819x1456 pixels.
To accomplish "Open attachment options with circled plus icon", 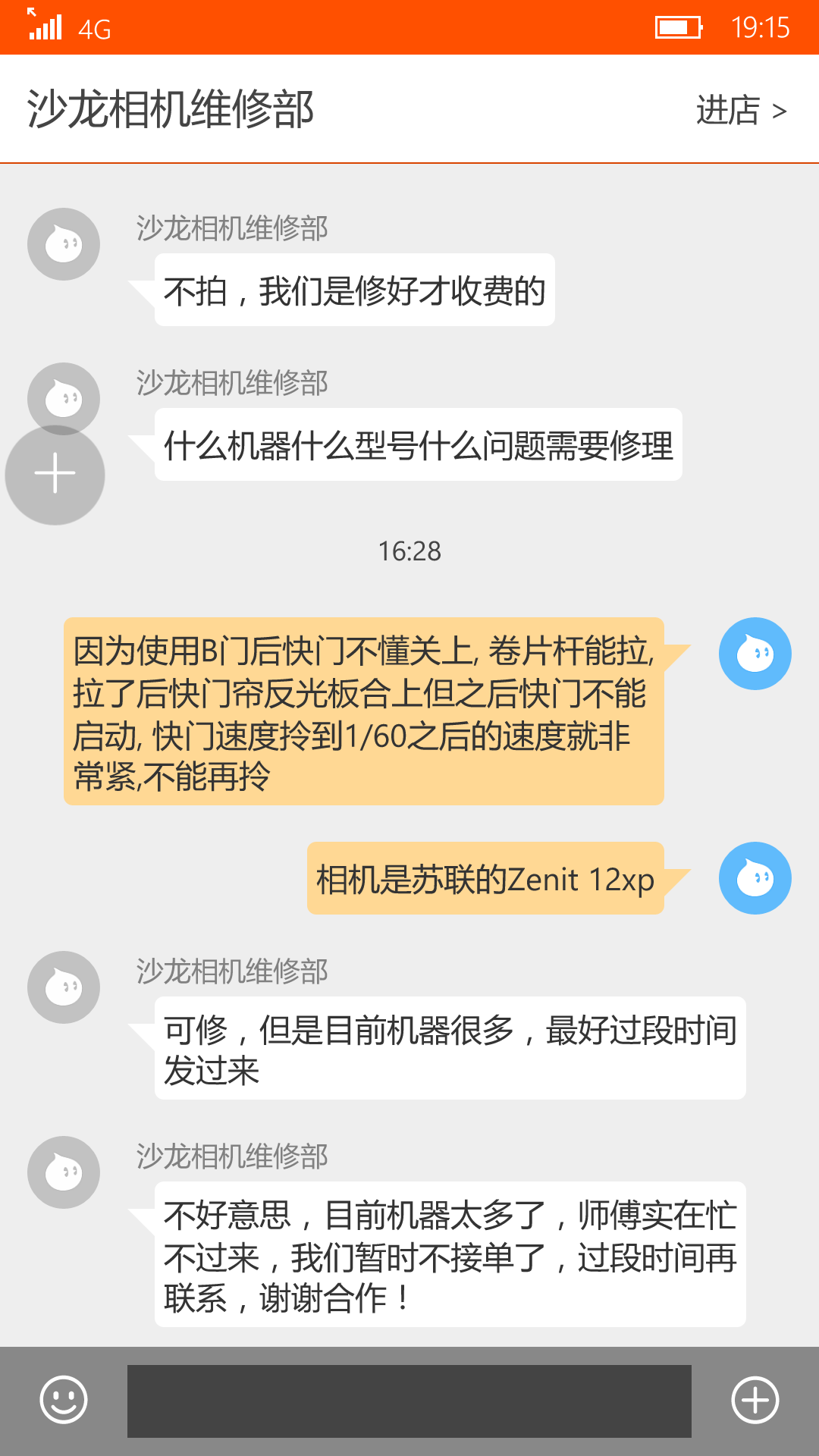I will point(755,1400).
